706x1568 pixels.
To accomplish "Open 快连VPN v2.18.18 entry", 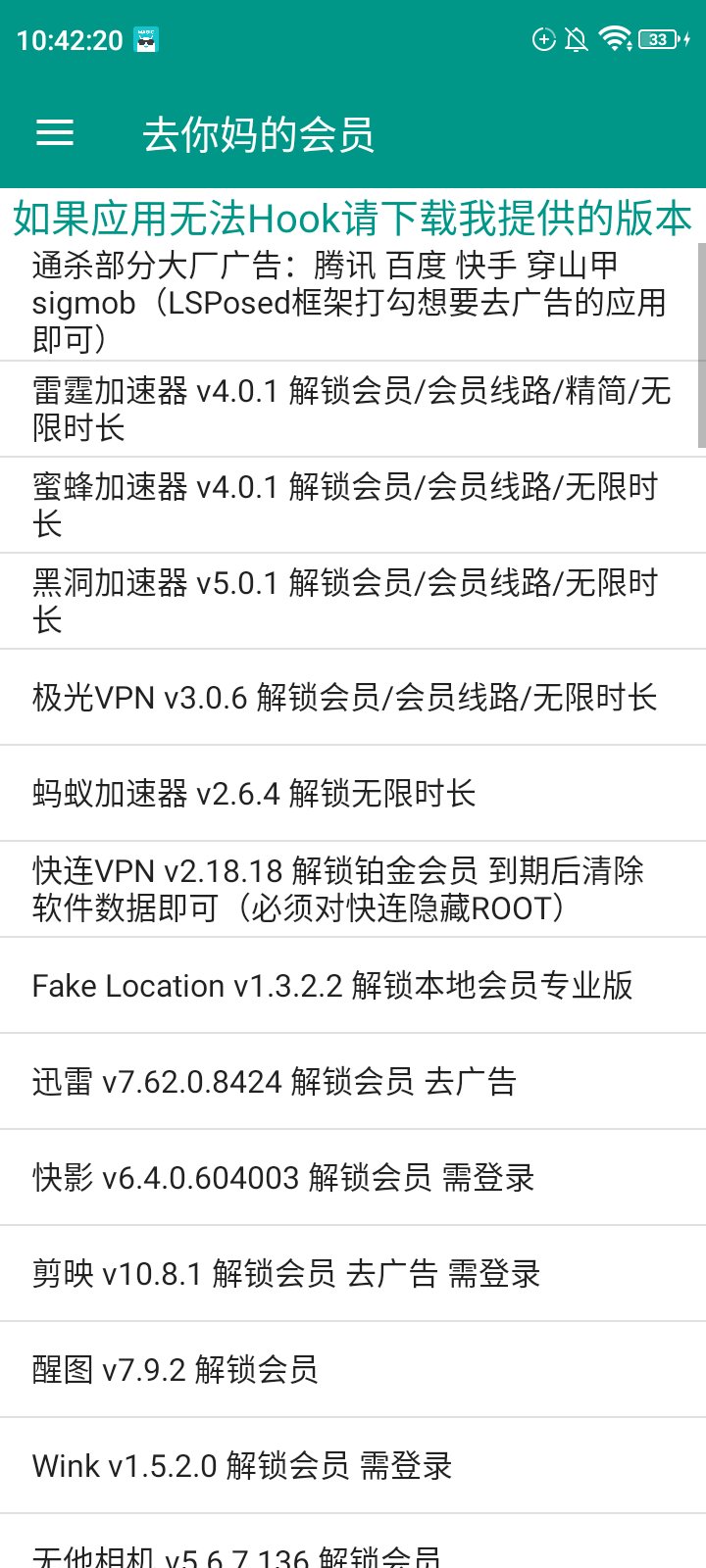I will point(353,888).
